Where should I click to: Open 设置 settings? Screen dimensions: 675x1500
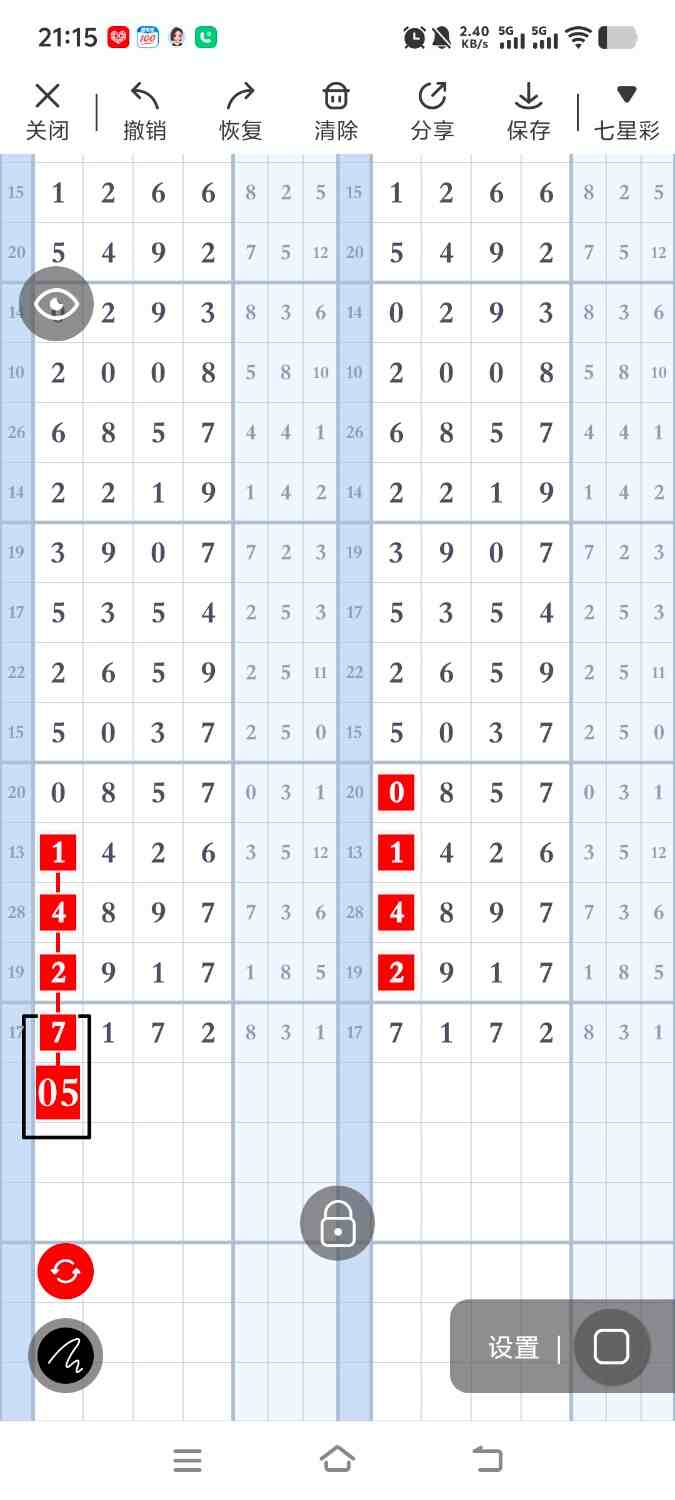pos(513,1347)
